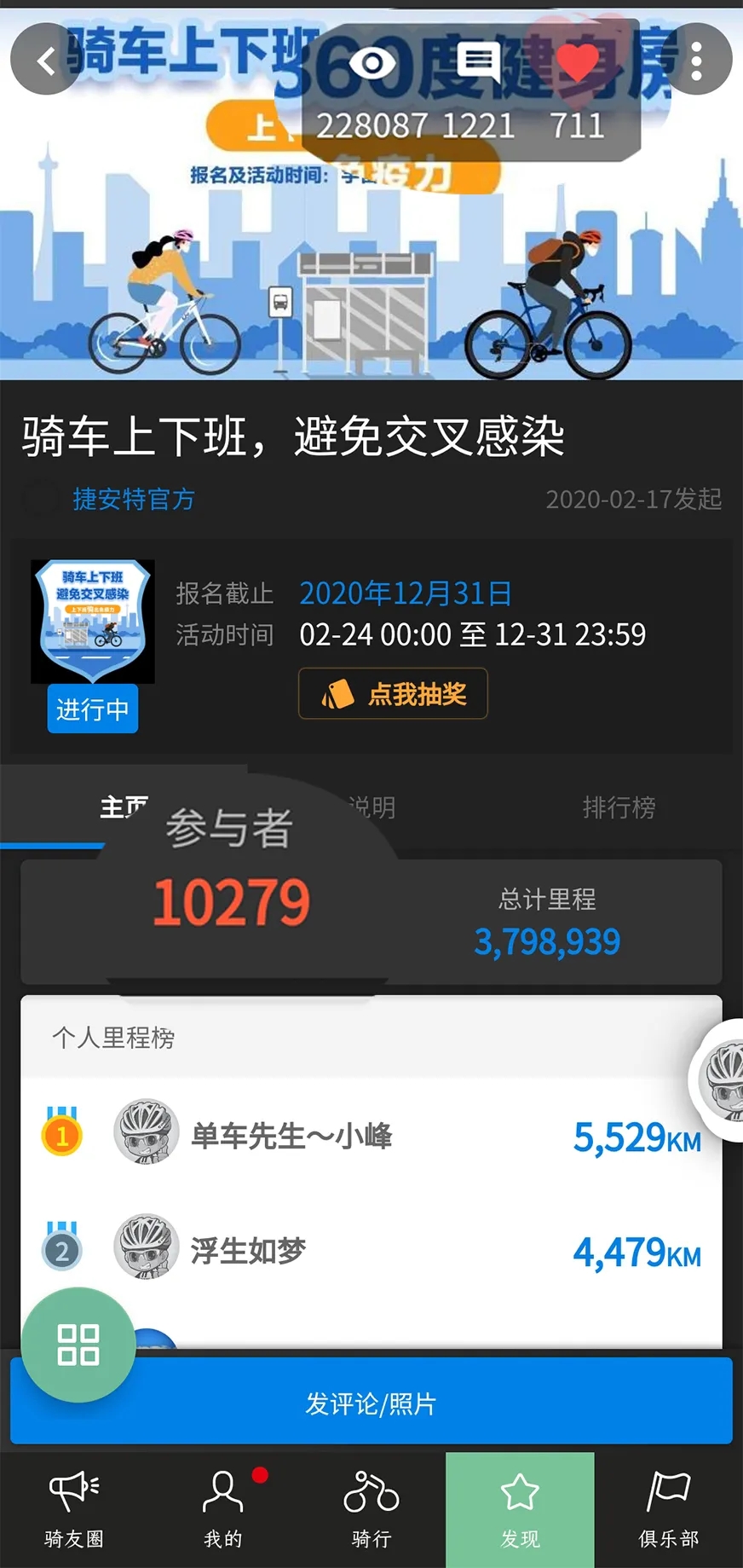This screenshot has height=1568, width=743.
Task: Open the 我的 profile tab
Action: tap(222, 1509)
